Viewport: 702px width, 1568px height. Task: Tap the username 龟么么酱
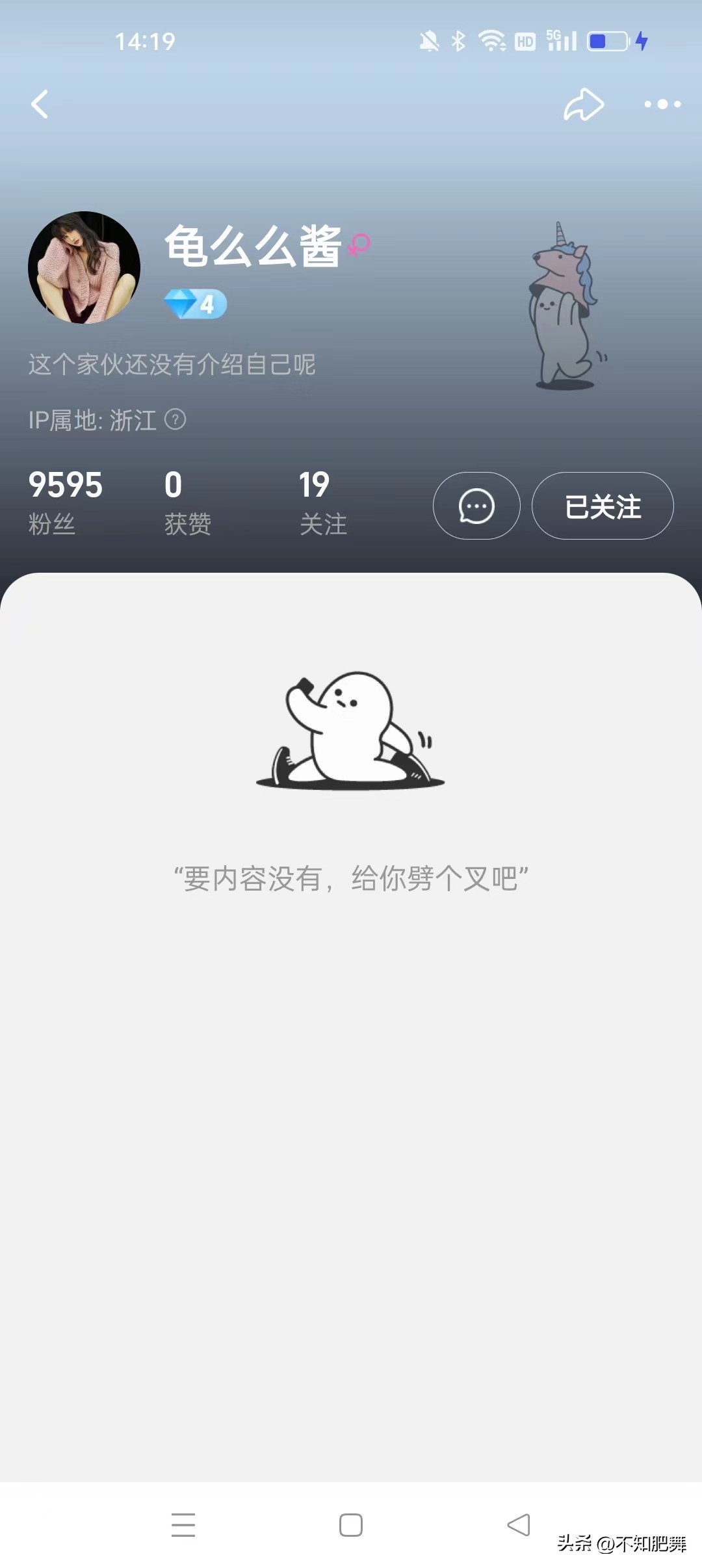(x=253, y=249)
